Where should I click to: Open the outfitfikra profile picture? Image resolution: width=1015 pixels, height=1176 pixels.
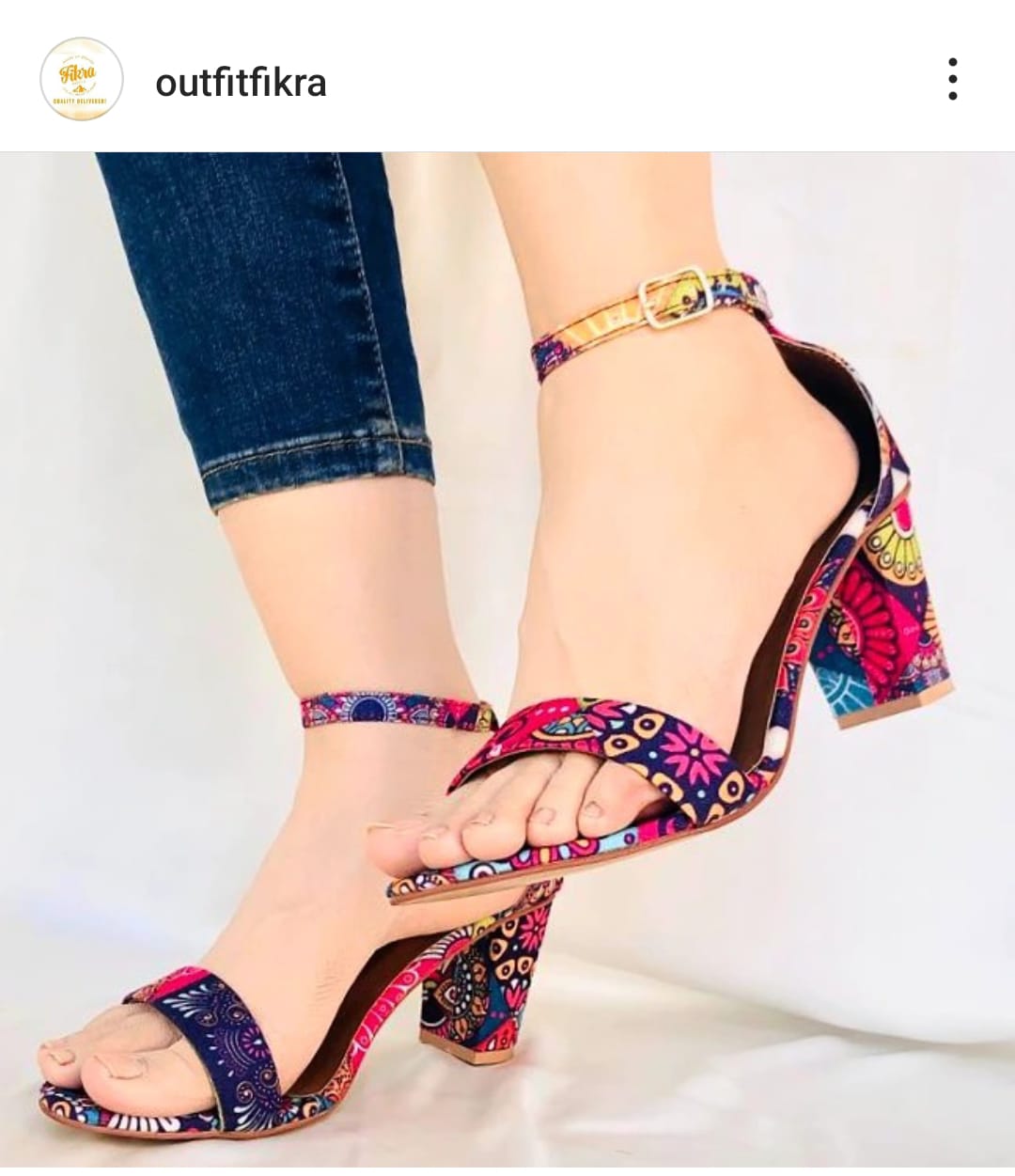point(82,80)
